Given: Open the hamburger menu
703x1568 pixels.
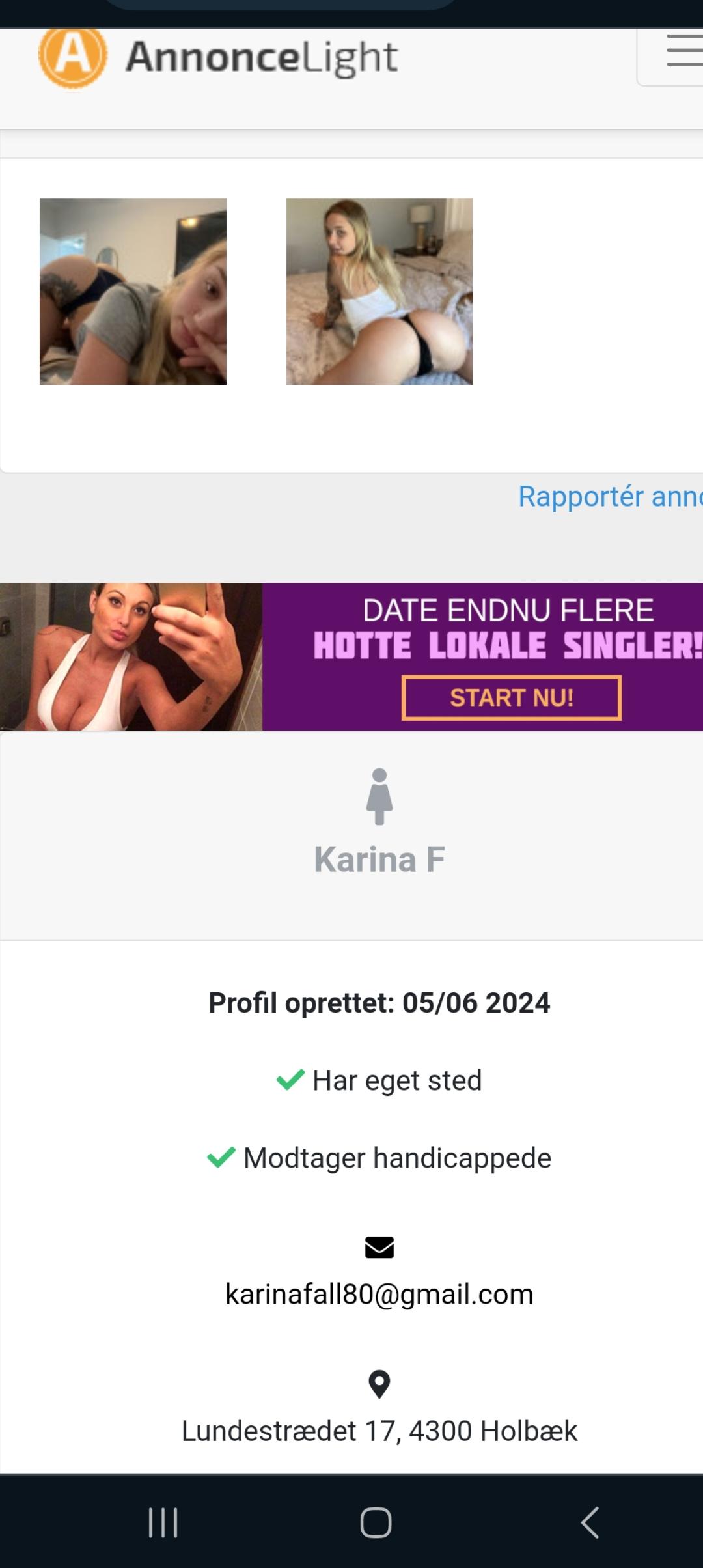Looking at the screenshot, I should (682, 52).
